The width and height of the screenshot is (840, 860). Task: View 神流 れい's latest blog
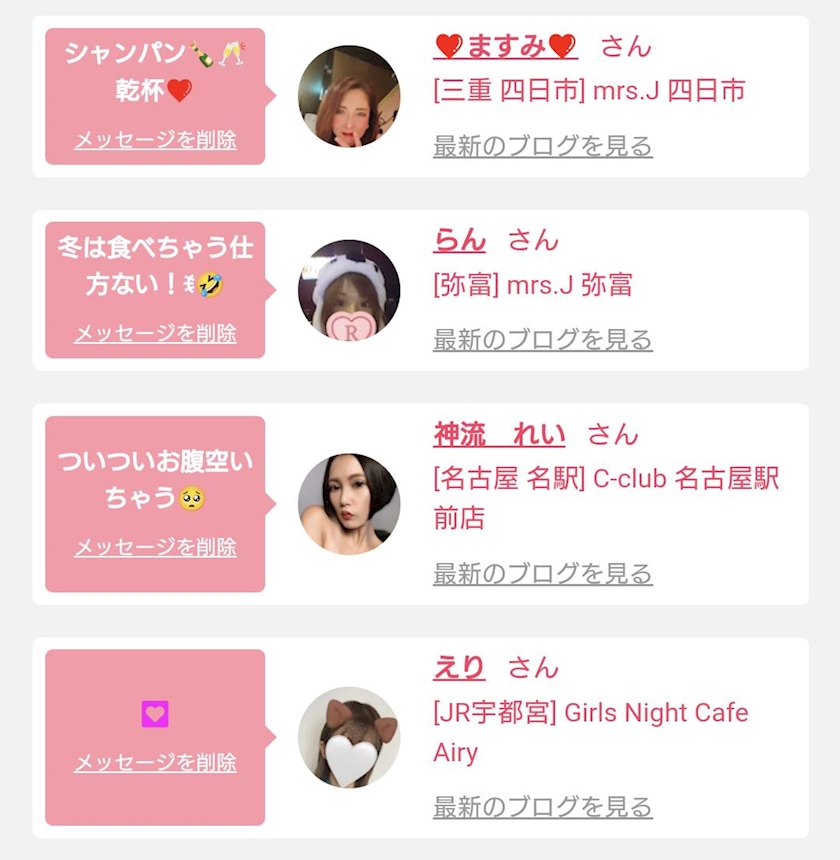tap(542, 574)
